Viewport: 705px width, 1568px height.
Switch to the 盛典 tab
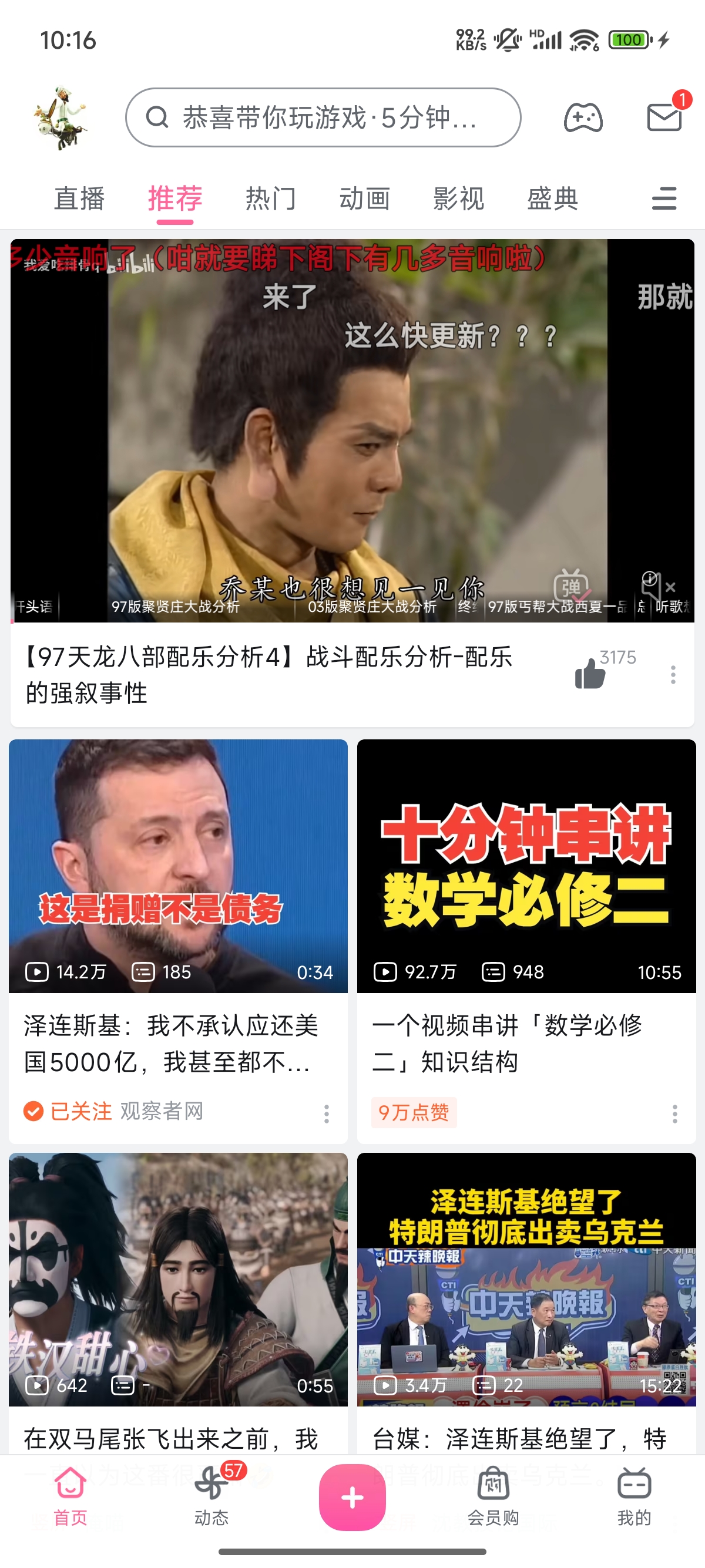(x=552, y=199)
